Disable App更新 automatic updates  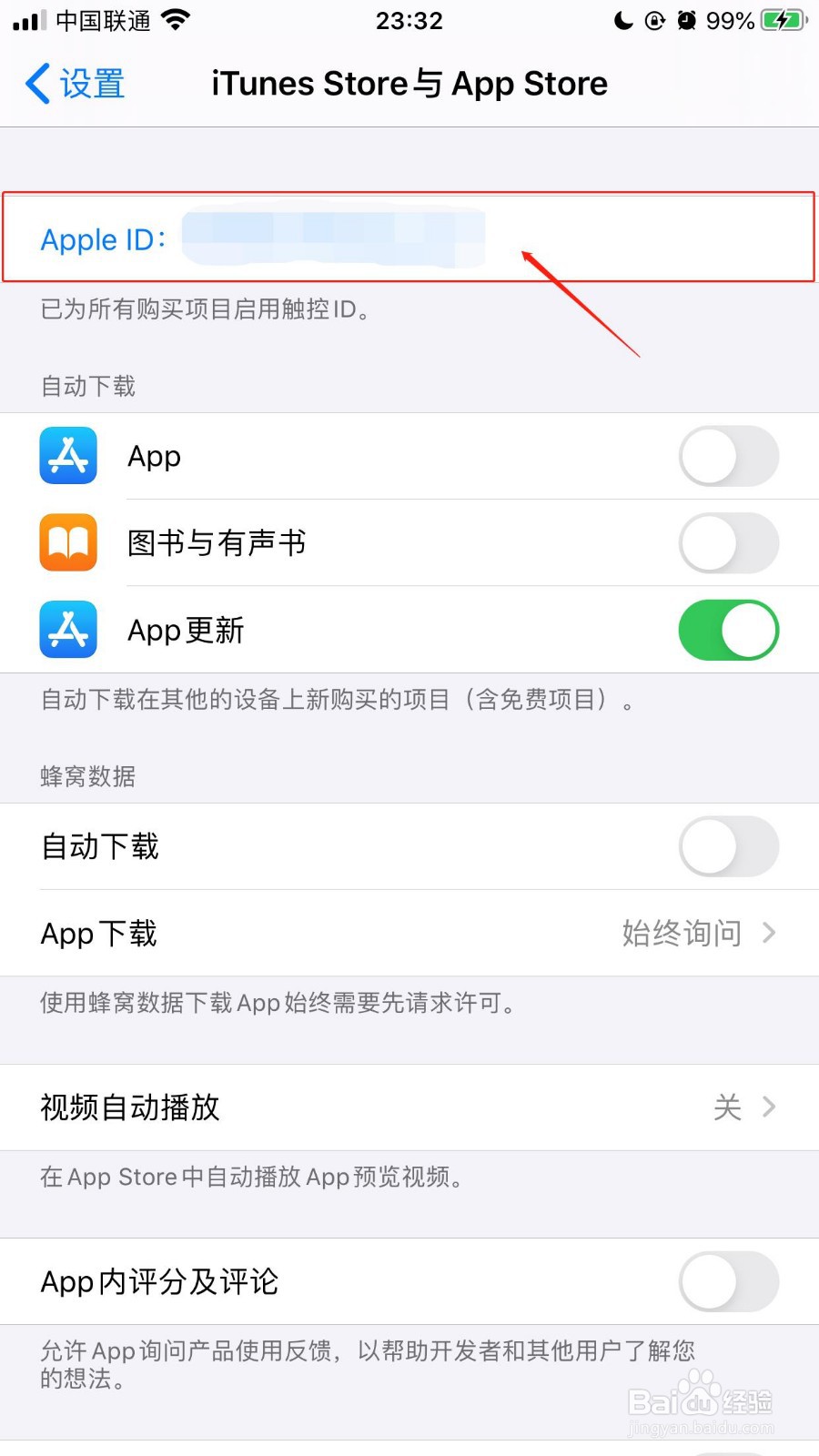click(x=728, y=630)
